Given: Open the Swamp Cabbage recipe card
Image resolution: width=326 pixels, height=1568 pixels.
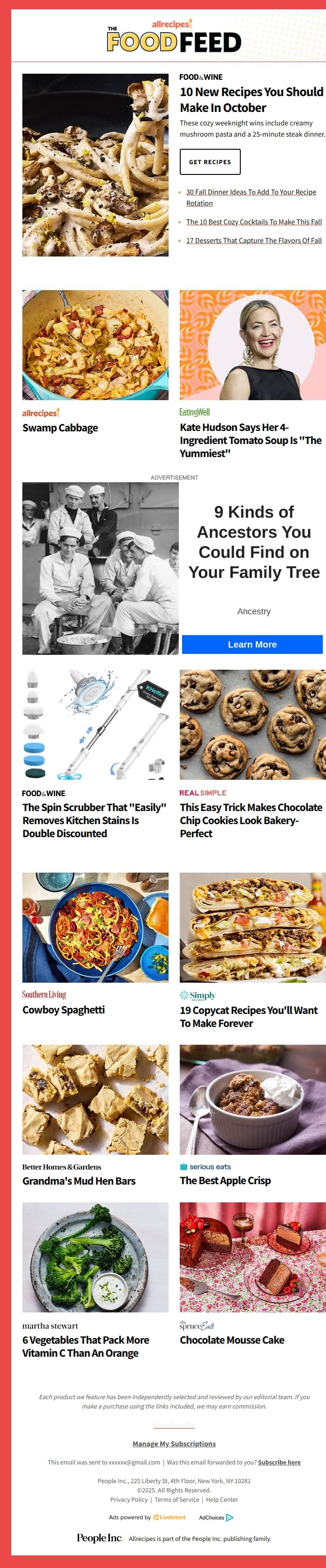Looking at the screenshot, I should 60,428.
